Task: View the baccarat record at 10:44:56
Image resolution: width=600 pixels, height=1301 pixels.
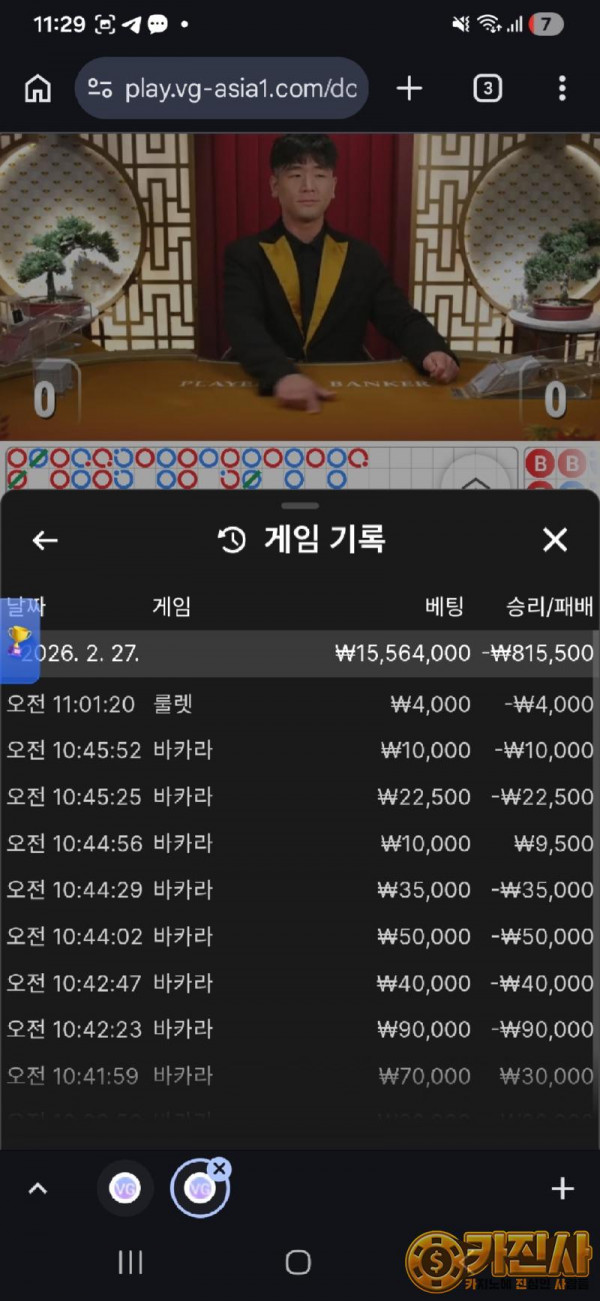Action: [300, 844]
